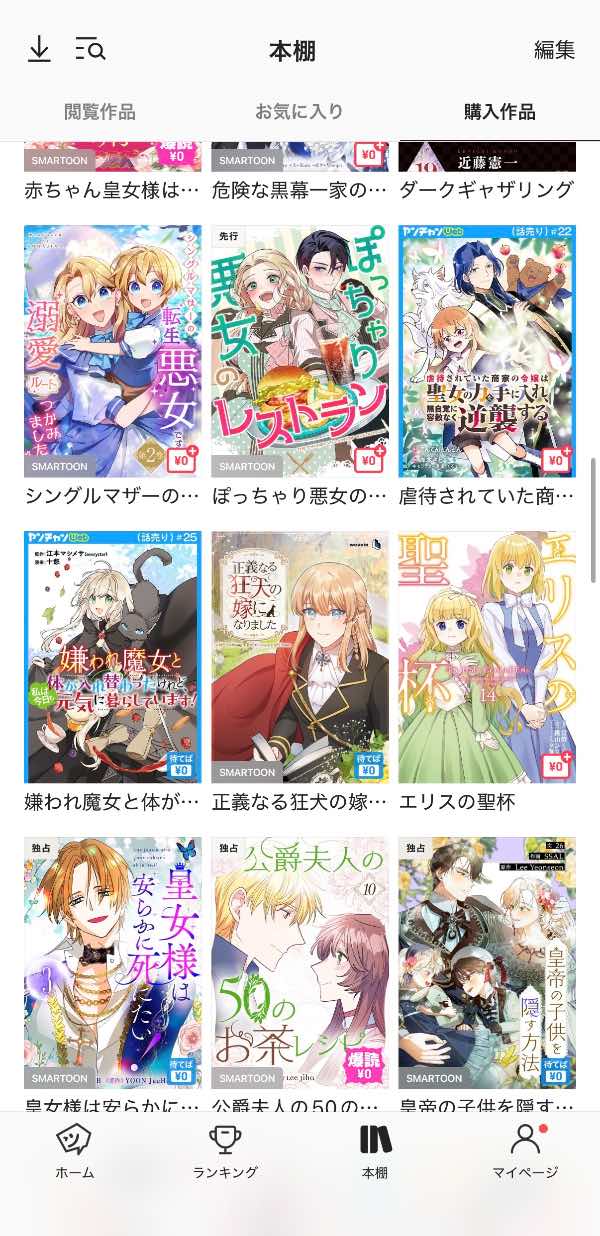Switch to the 閲覧作品 tab

tap(99, 112)
